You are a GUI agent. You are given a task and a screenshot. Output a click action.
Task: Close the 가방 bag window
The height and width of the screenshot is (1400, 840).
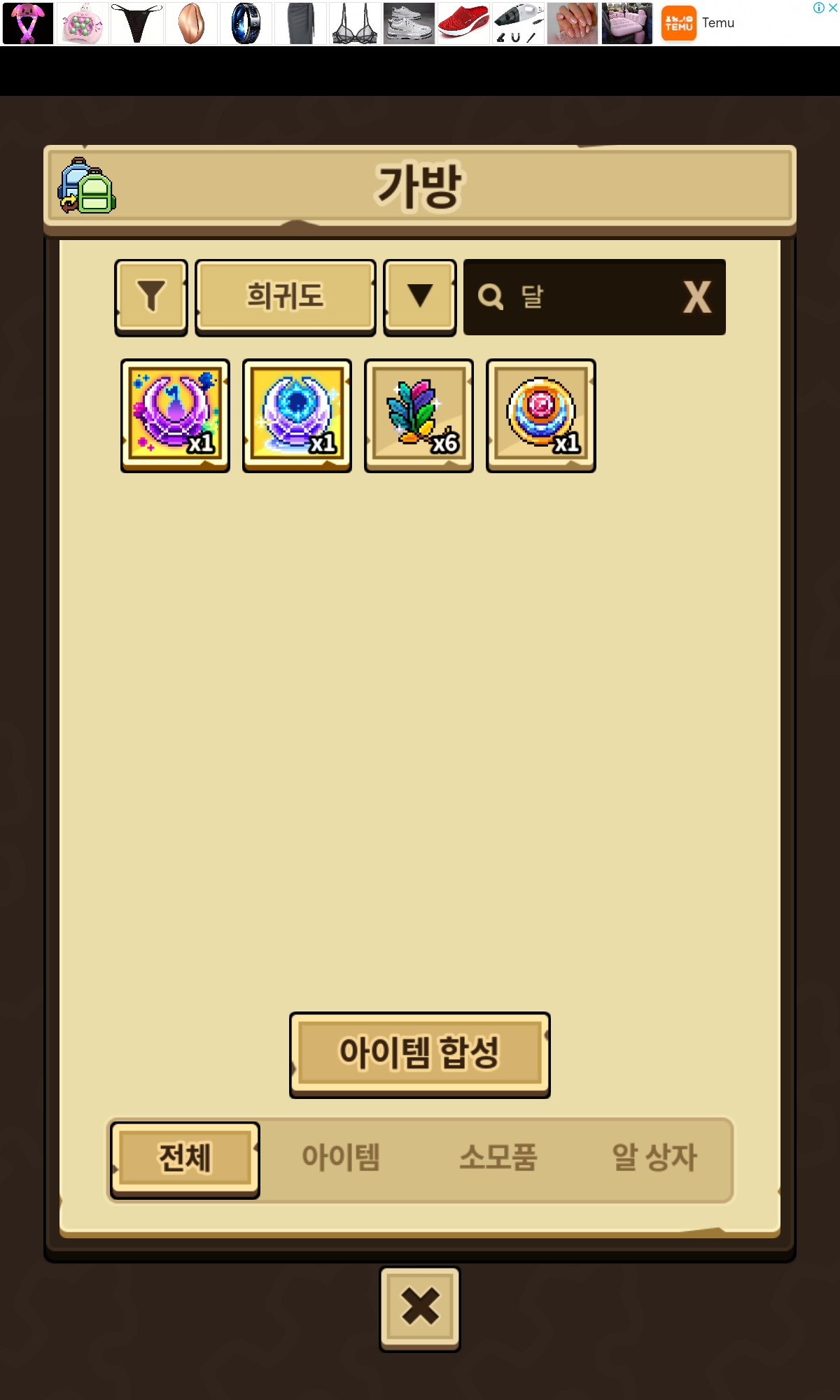(420, 1308)
